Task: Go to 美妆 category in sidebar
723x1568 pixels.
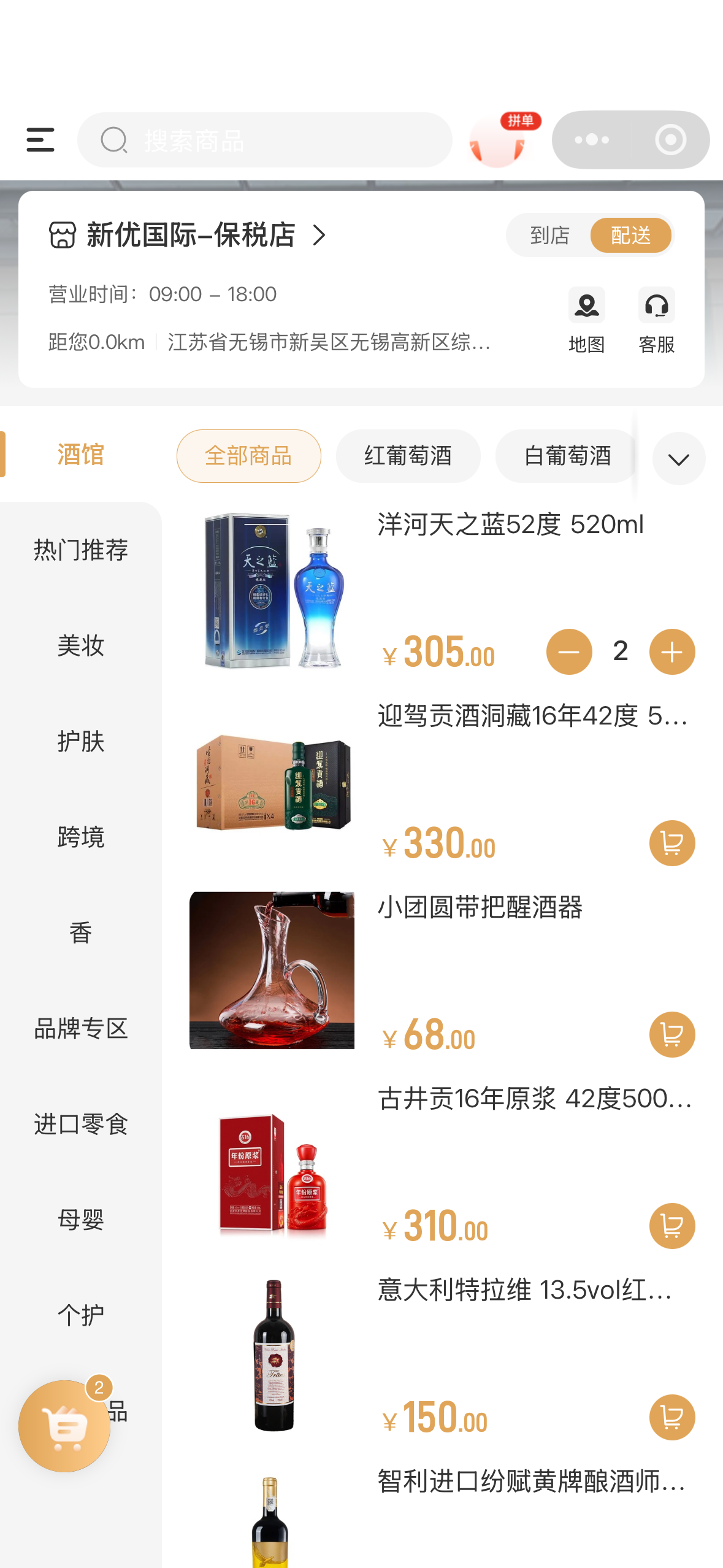Action: [81, 645]
